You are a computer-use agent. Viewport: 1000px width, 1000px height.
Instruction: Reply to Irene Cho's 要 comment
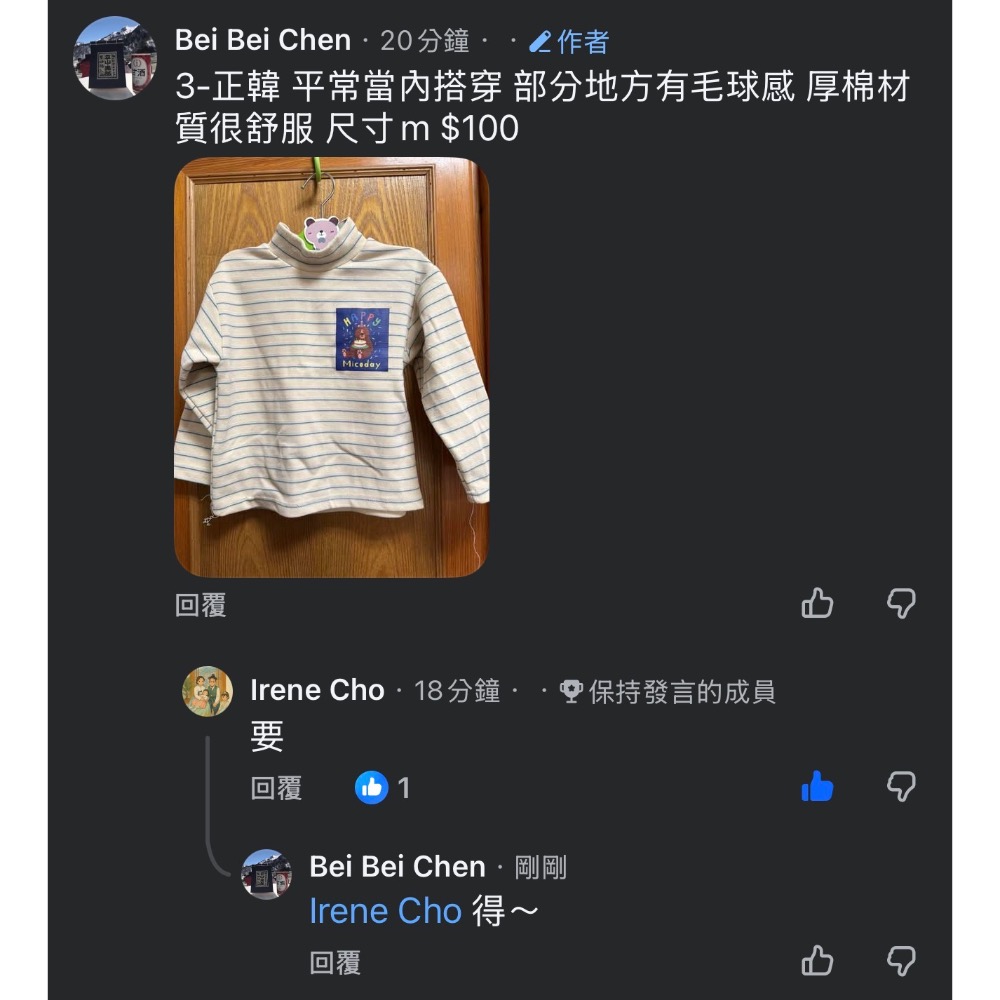pyautogui.click(x=276, y=788)
